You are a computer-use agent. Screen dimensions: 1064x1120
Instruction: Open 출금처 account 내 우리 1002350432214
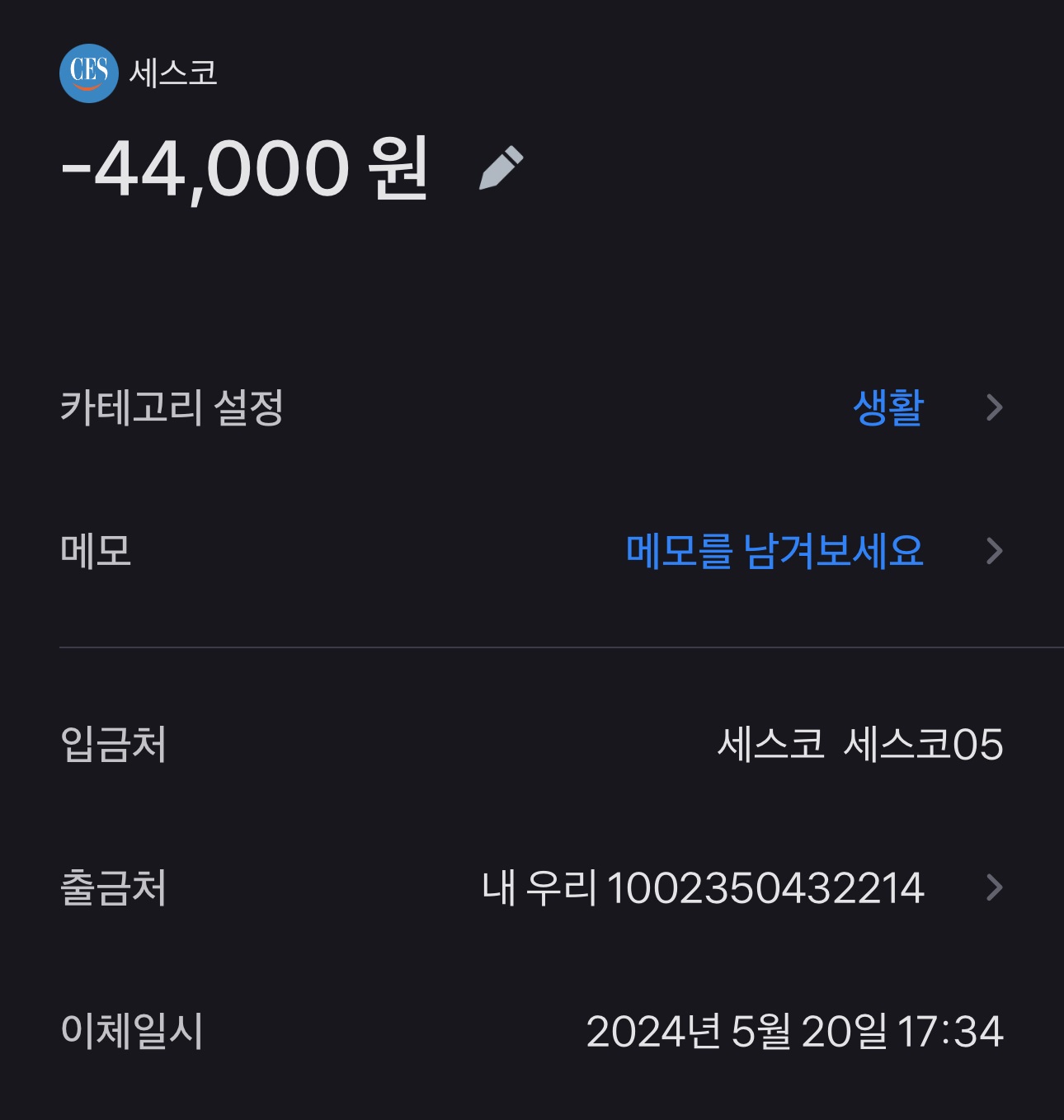tap(703, 888)
